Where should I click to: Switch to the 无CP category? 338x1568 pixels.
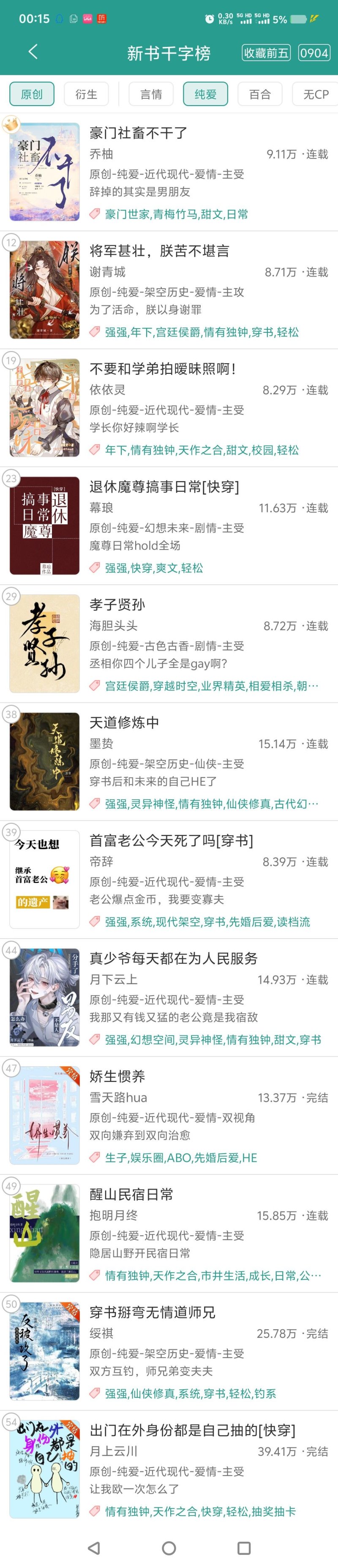click(315, 94)
